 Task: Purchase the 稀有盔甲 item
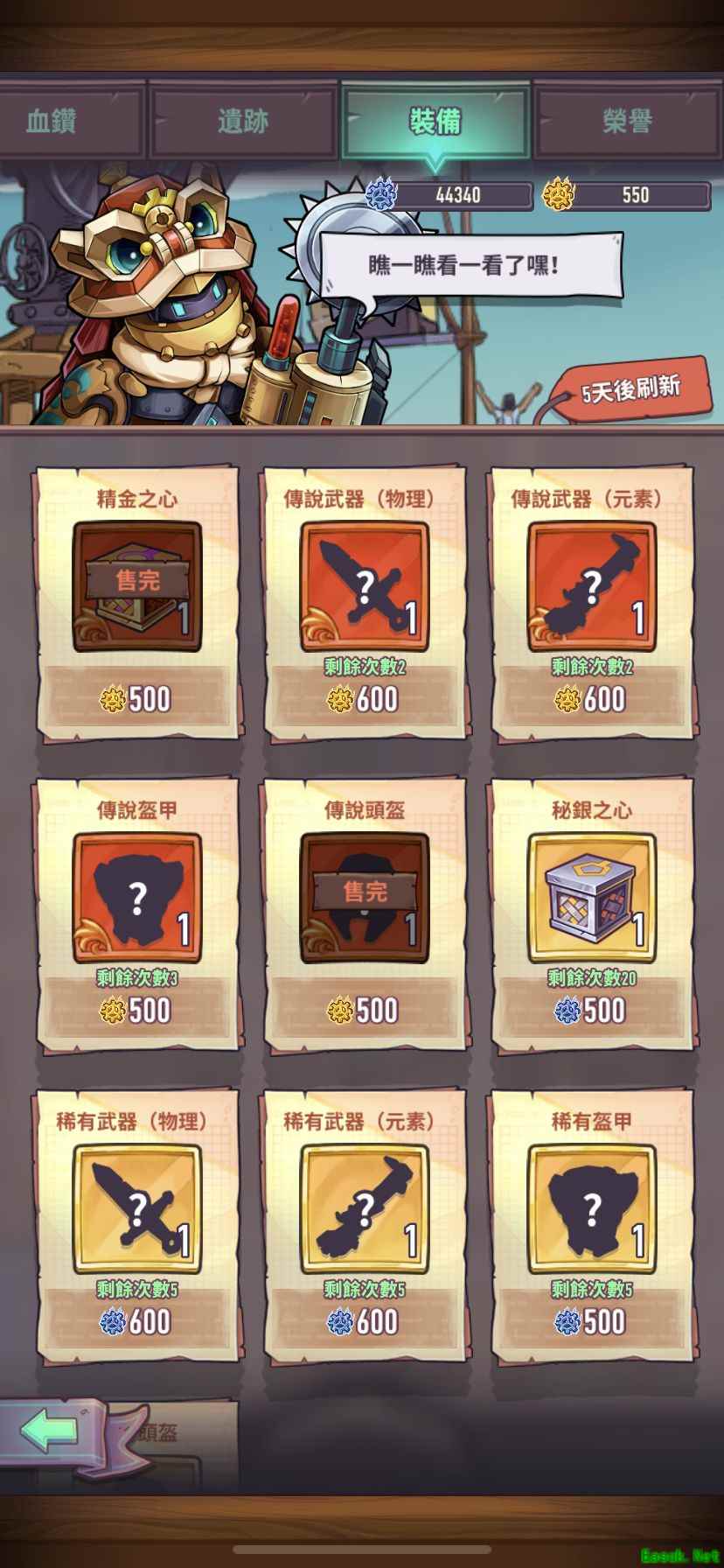click(591, 1320)
